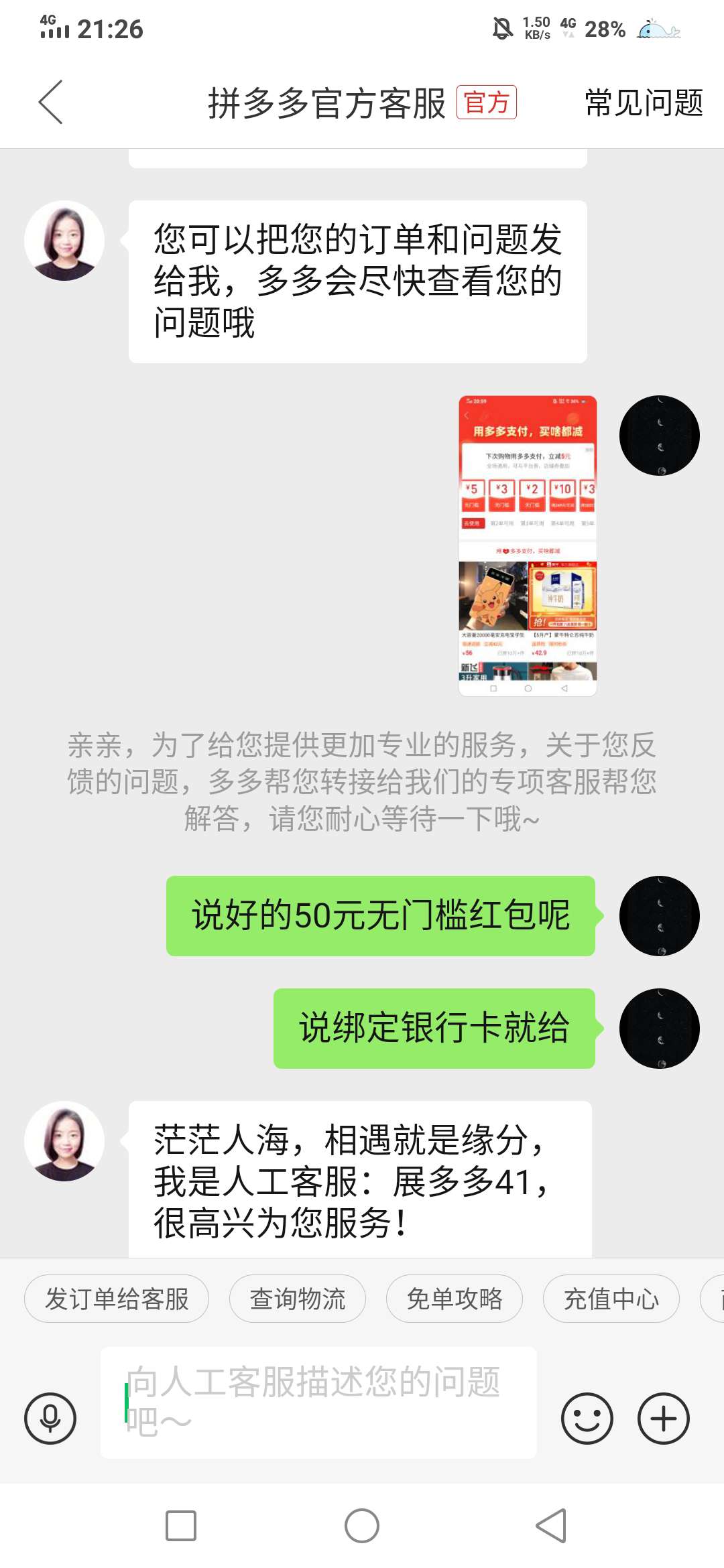This screenshot has width=724, height=1568.
Task: Go back from the customer service chat
Action: [x=51, y=103]
